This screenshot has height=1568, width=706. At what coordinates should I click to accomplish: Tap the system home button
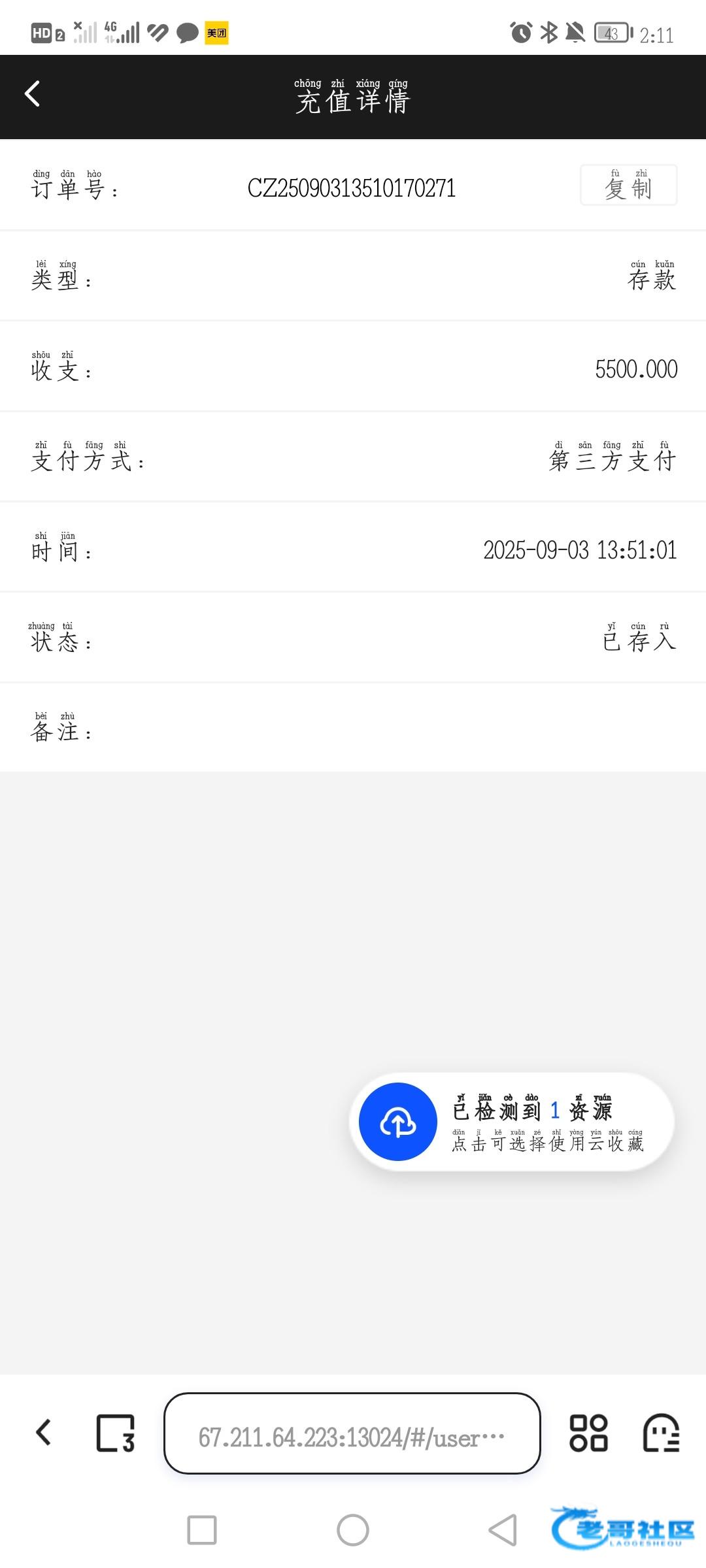[353, 1530]
